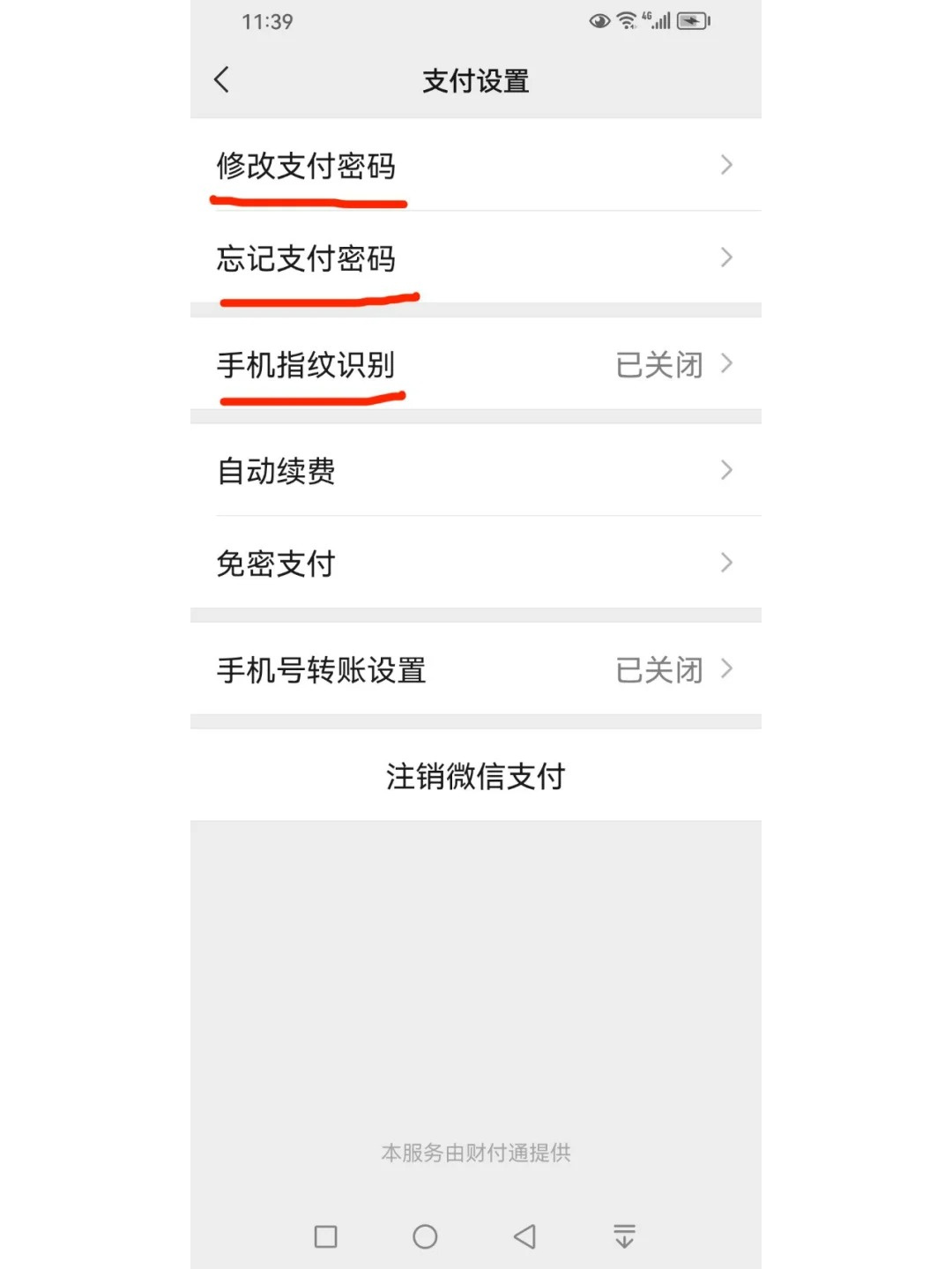Tap the 本服务由财付通提供 footer text
Screen dimensions: 952x1269
coord(476,1153)
